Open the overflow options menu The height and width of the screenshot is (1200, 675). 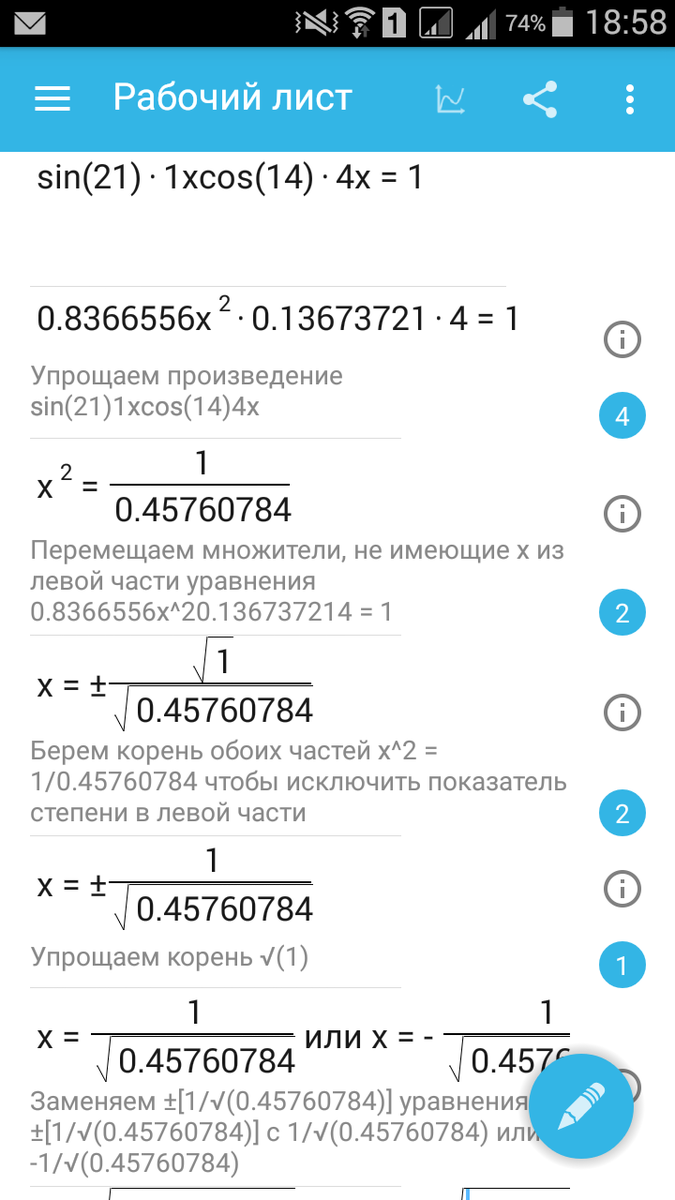click(x=629, y=99)
